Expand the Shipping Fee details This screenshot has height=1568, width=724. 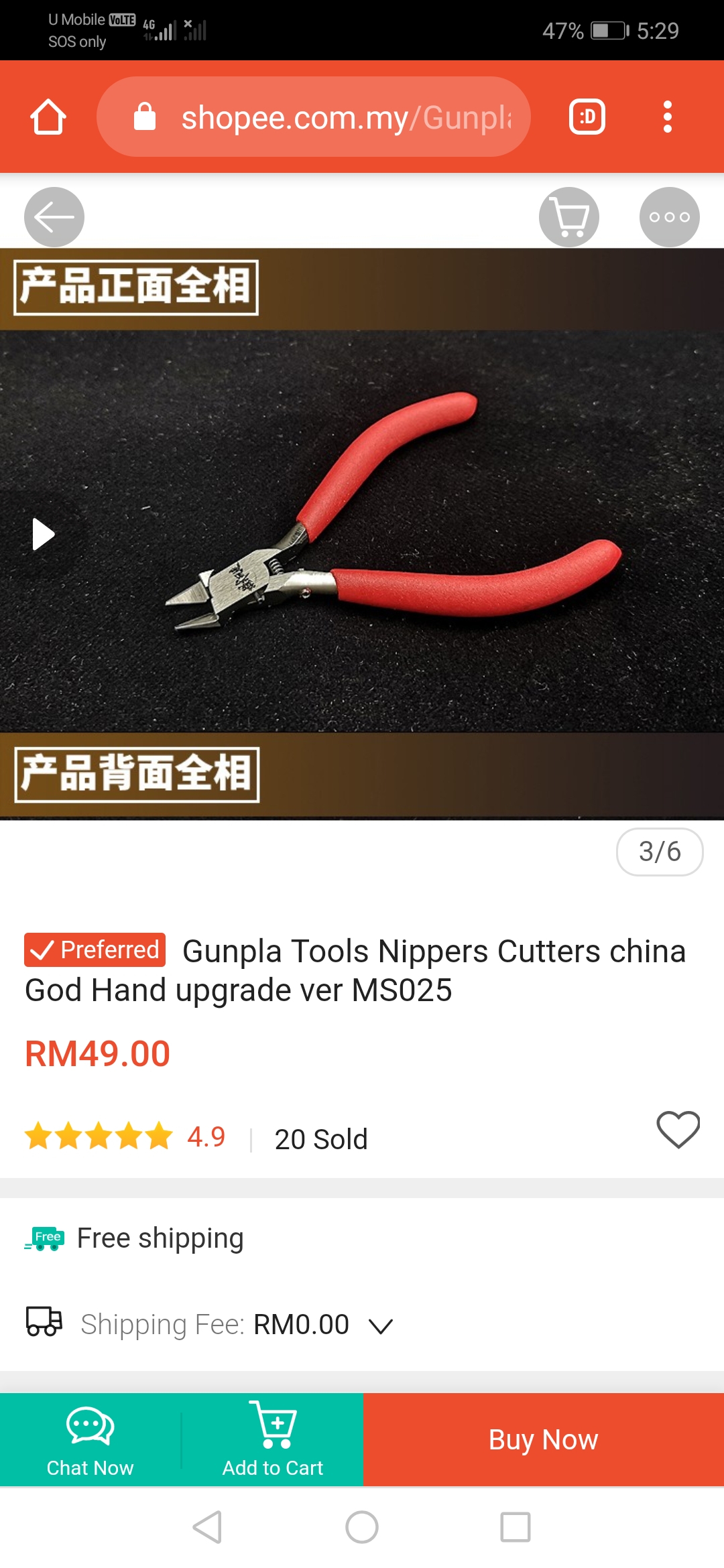click(x=381, y=1325)
